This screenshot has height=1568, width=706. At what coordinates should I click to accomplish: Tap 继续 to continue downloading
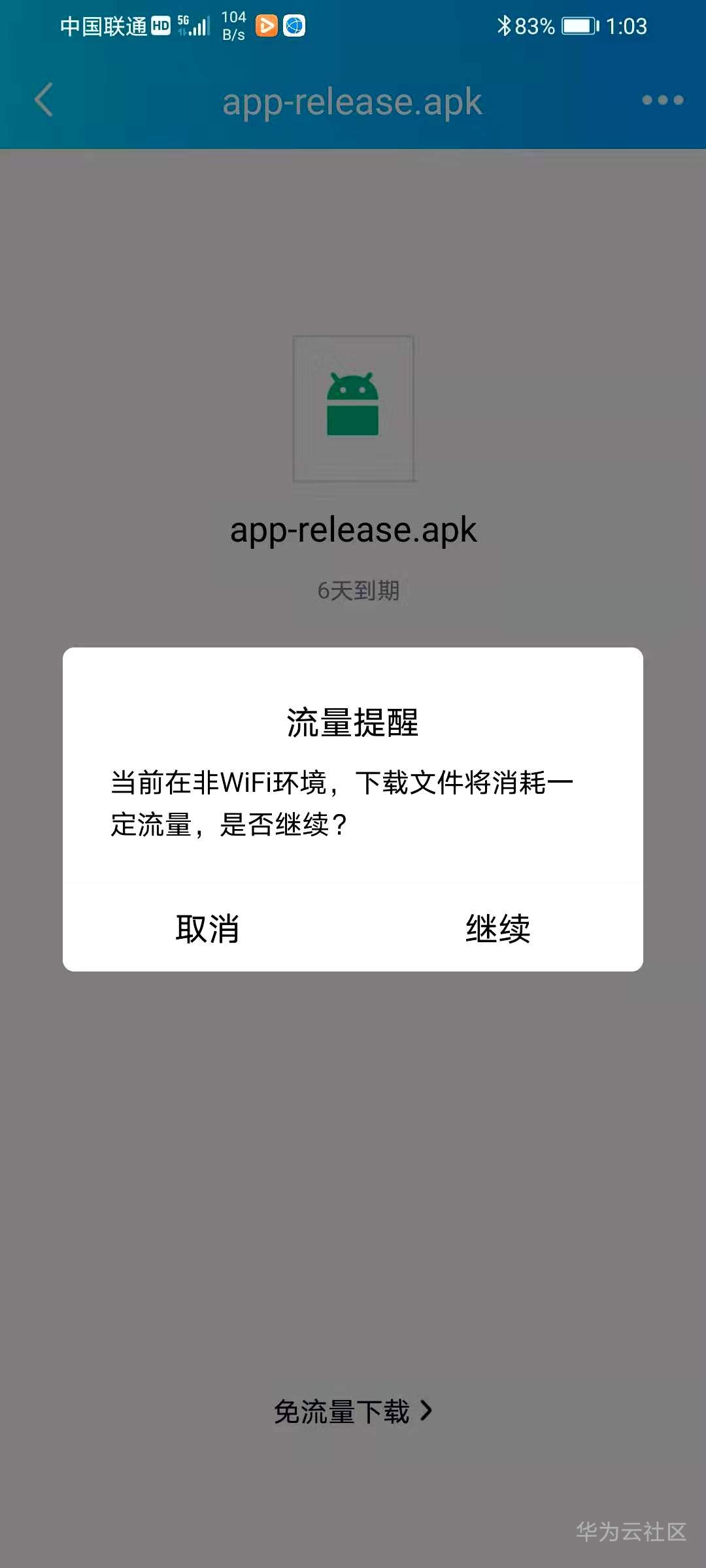[497, 928]
